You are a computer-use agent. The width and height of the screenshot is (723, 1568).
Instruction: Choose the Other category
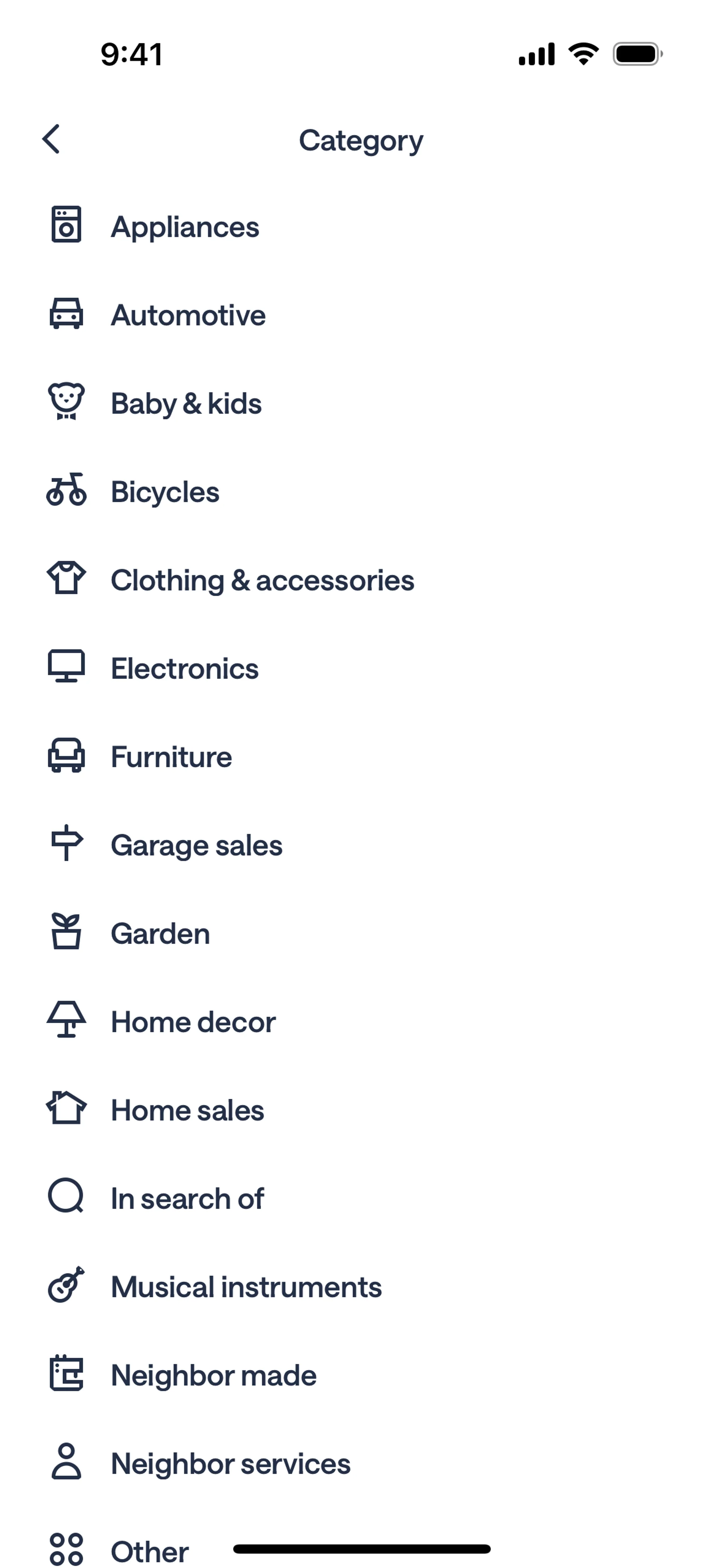pyautogui.click(x=150, y=1550)
